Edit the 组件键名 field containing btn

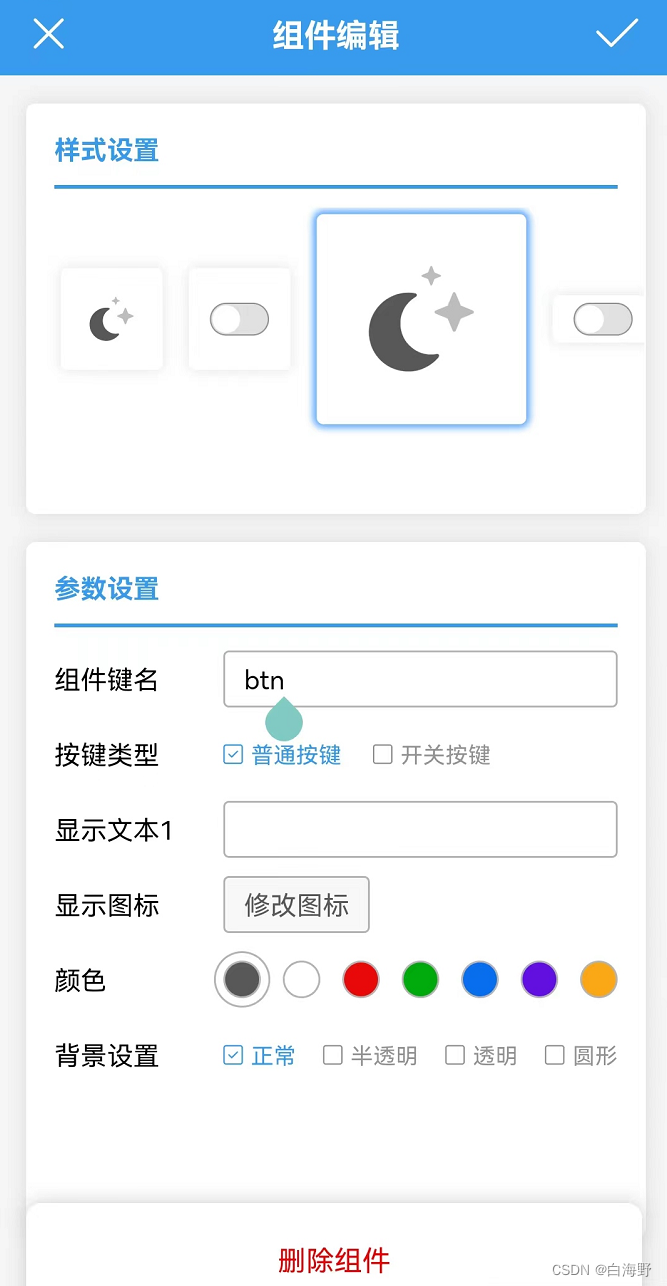point(420,680)
